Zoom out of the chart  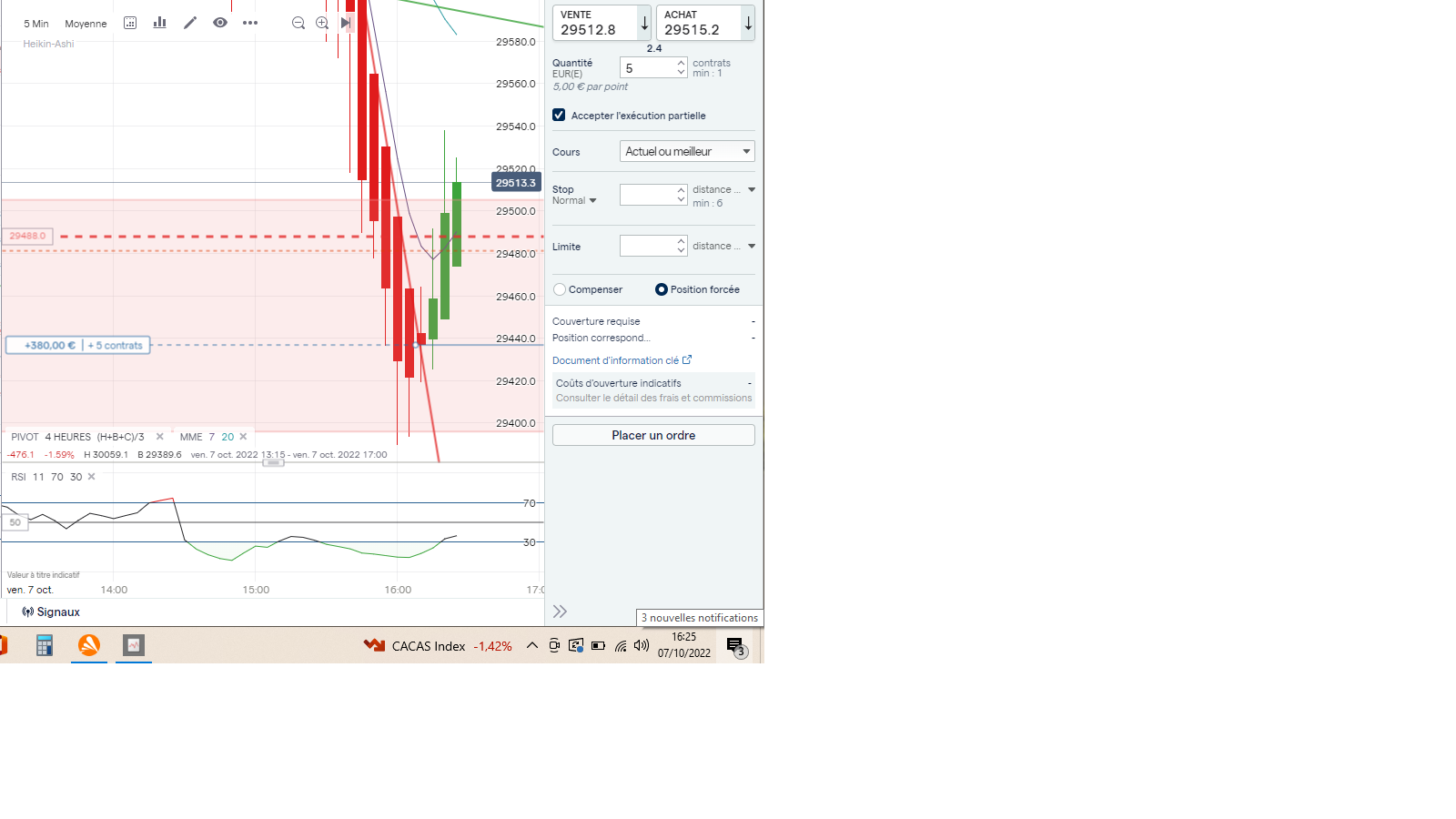pos(298,23)
